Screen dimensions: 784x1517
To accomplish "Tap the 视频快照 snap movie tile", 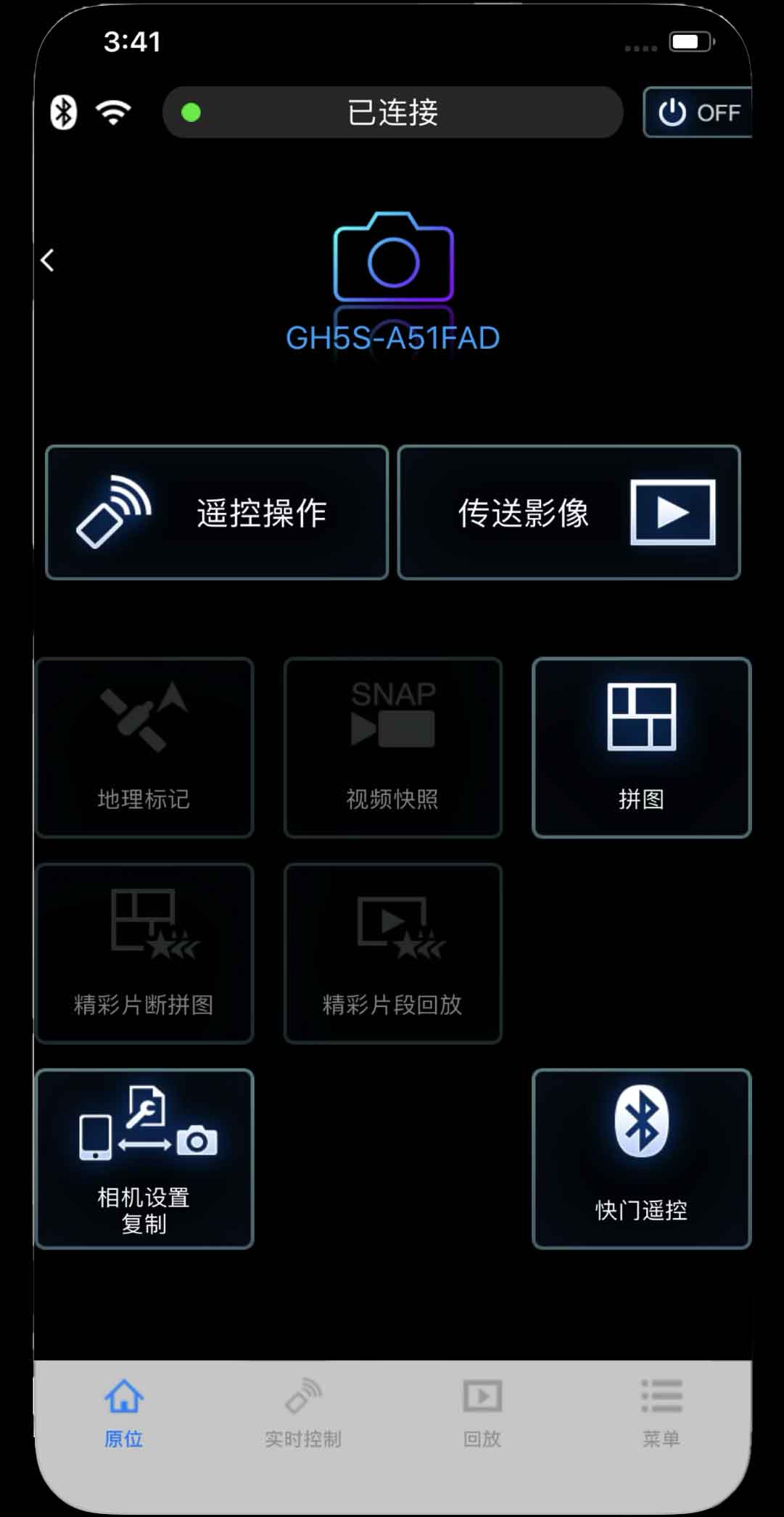I will 392,747.
